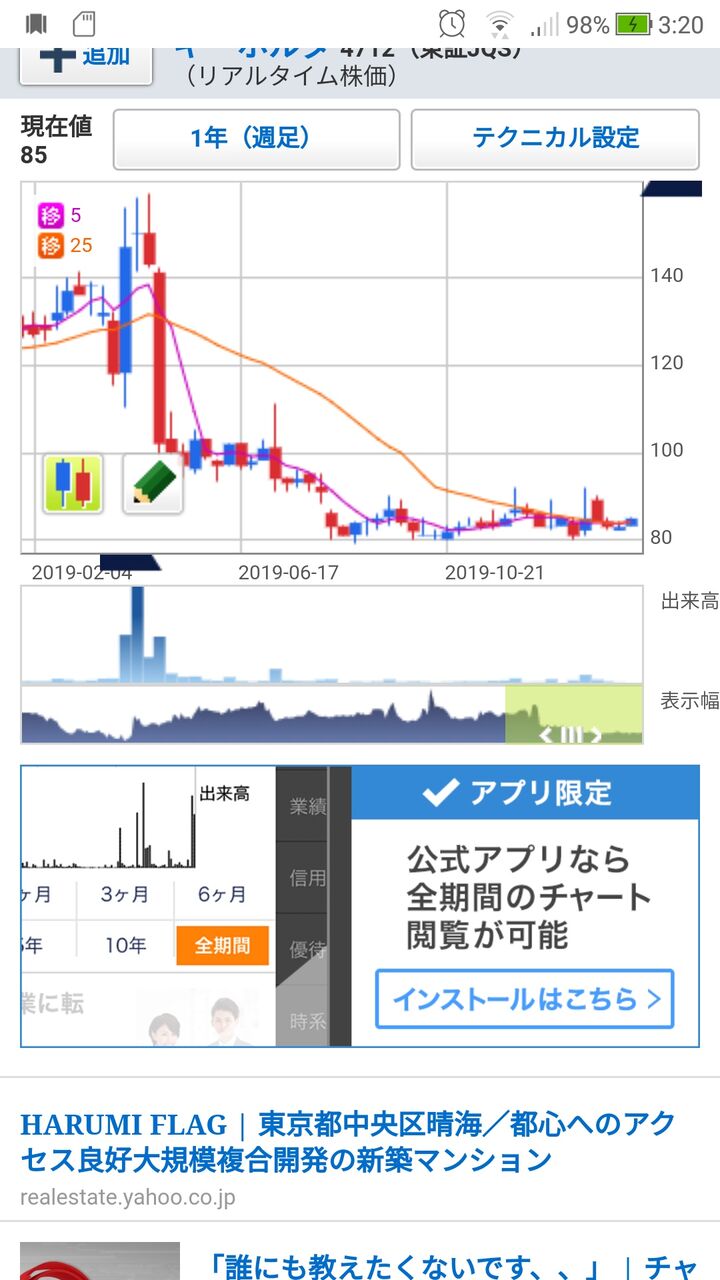The image size is (720, 1280).
Task: Tap the candlestick chart type icon
Action: (73, 484)
